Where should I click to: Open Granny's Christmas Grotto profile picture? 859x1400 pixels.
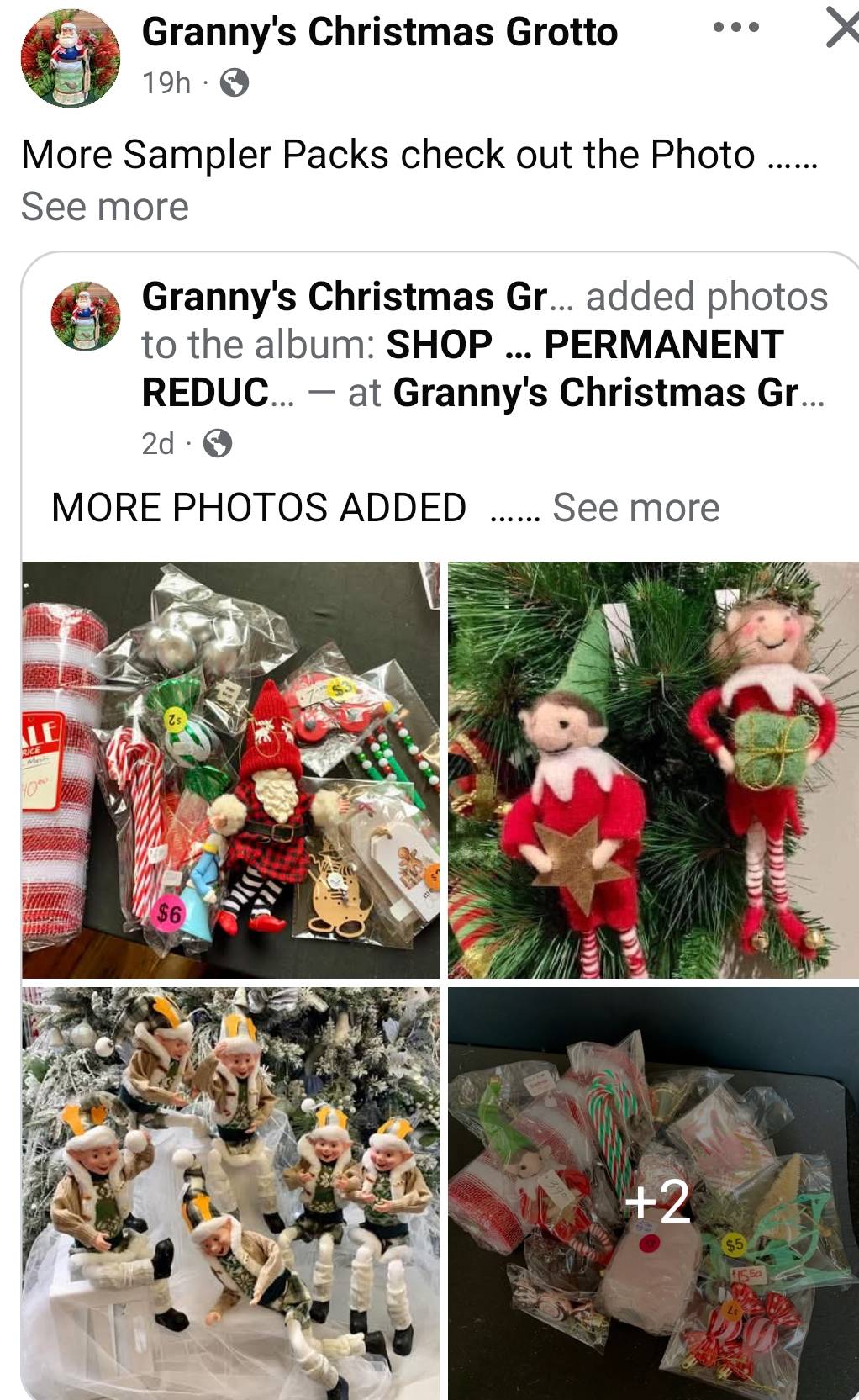[x=71, y=58]
